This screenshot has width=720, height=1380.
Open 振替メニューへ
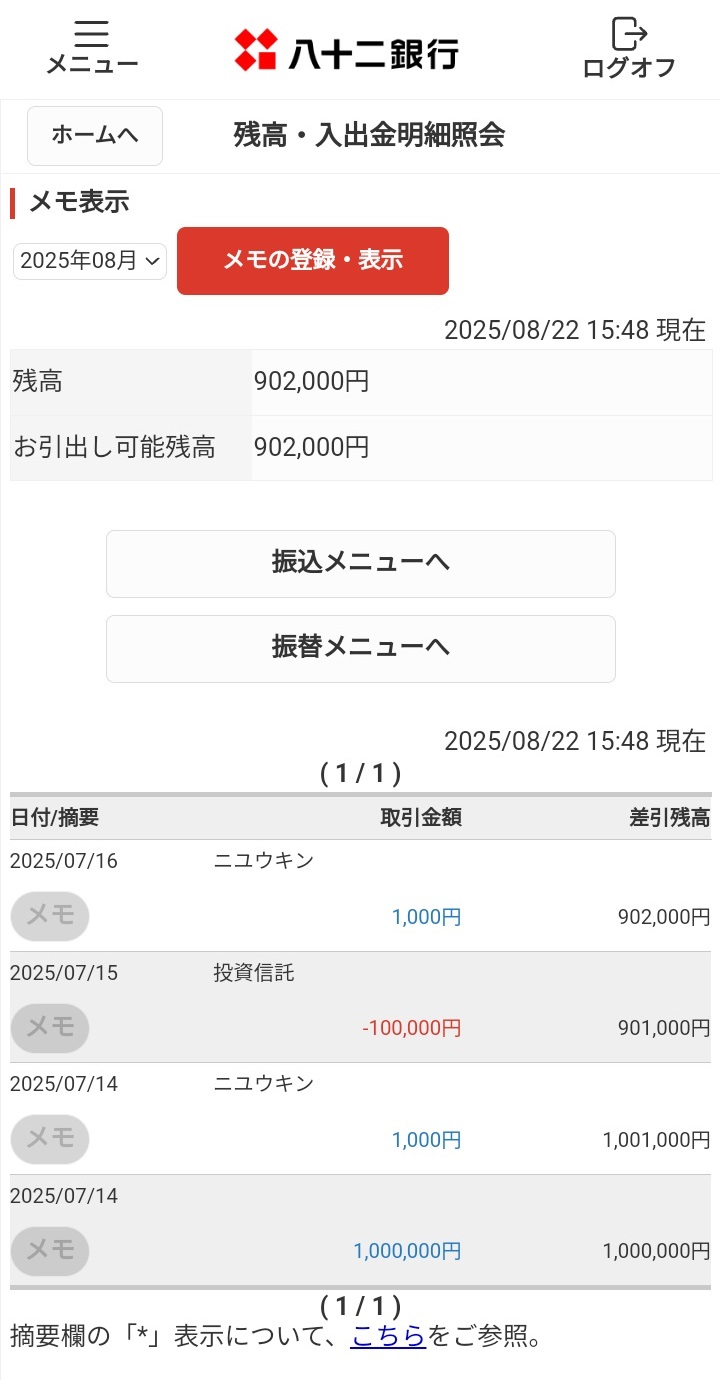pyautogui.click(x=360, y=648)
